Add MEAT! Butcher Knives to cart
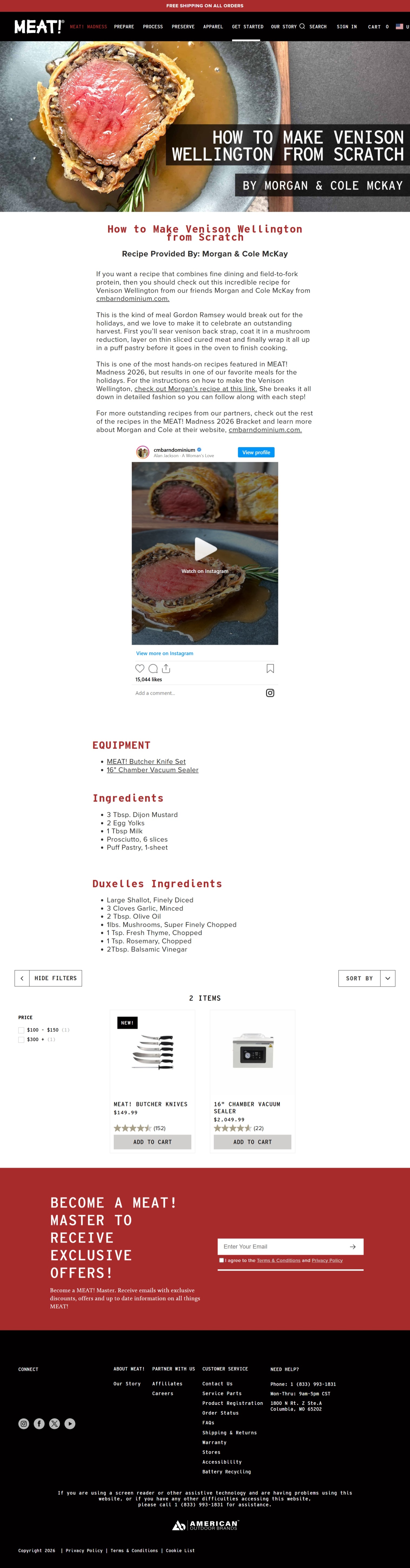410x1568 pixels. tap(152, 1142)
